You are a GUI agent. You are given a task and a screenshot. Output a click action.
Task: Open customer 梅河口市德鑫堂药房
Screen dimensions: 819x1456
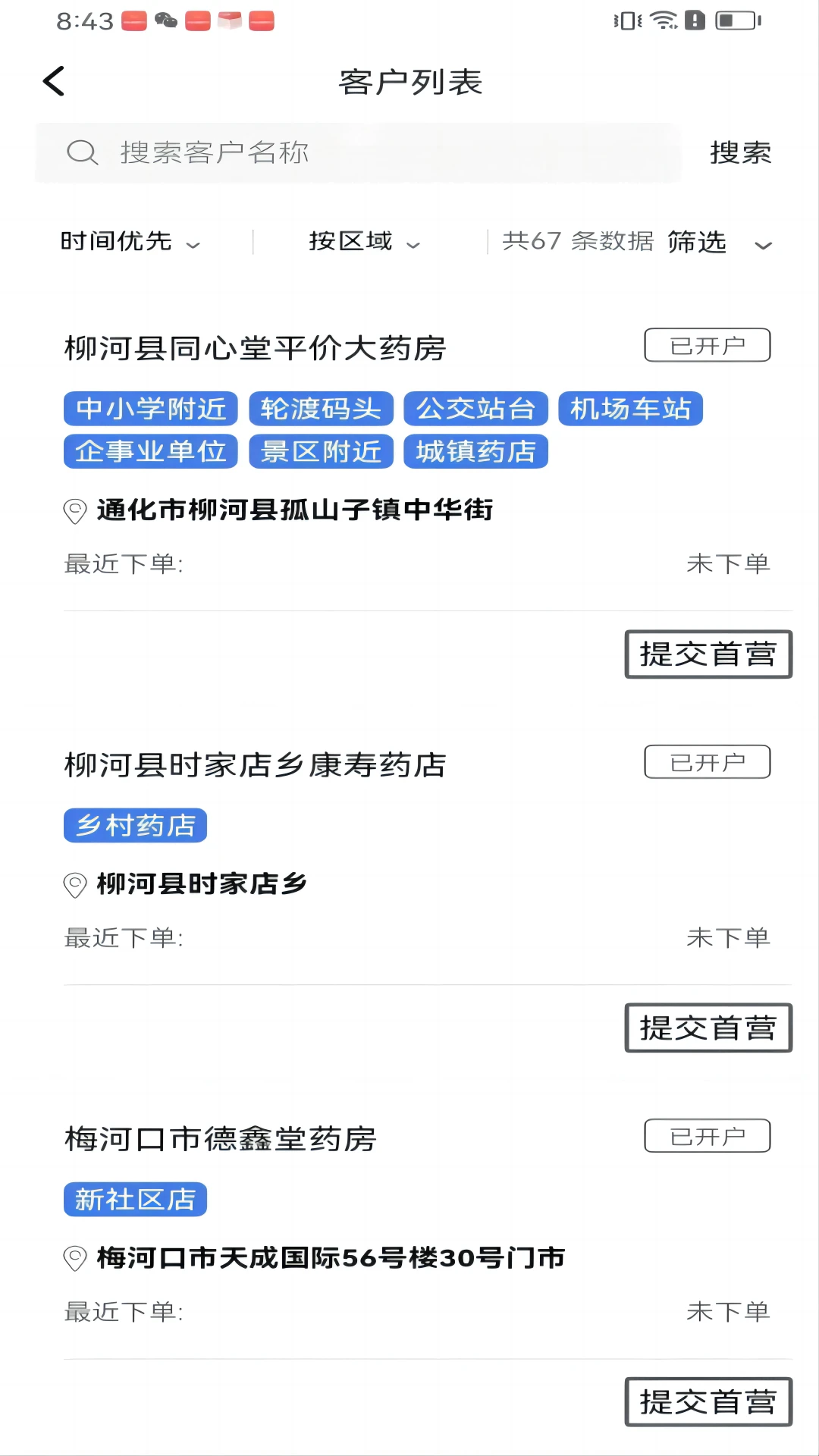(221, 1139)
